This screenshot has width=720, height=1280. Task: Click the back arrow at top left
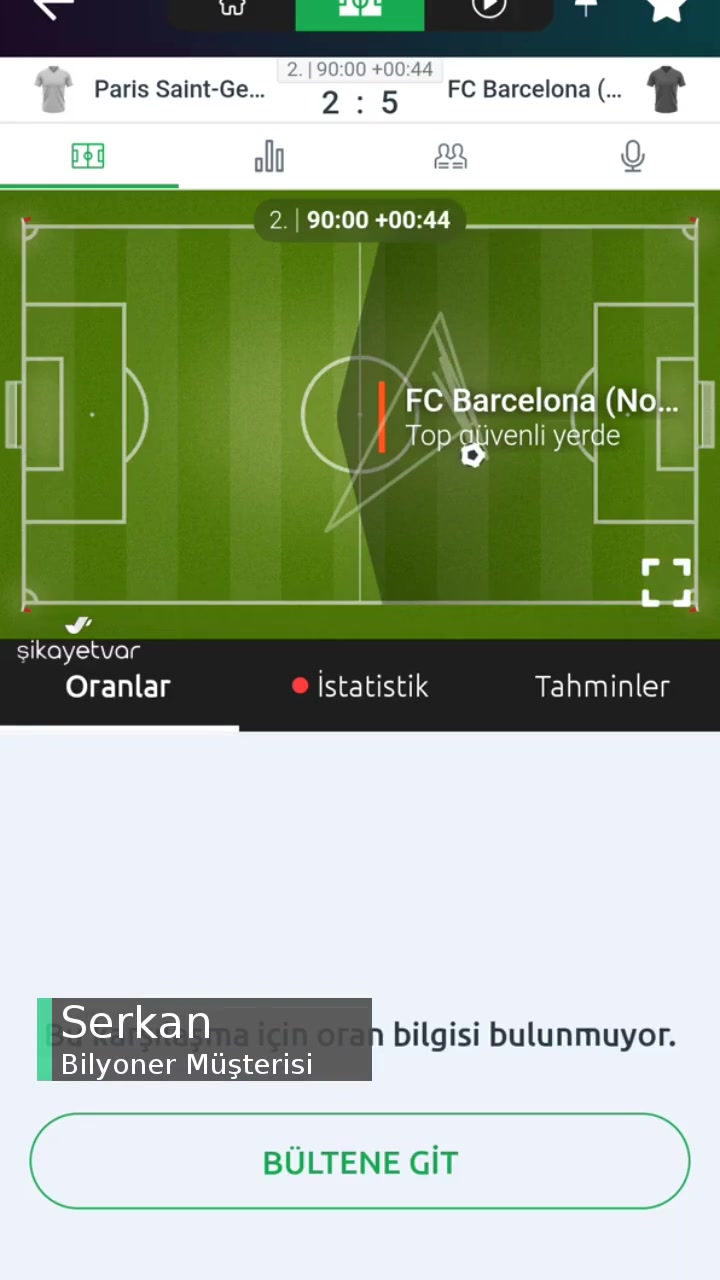[50, 10]
